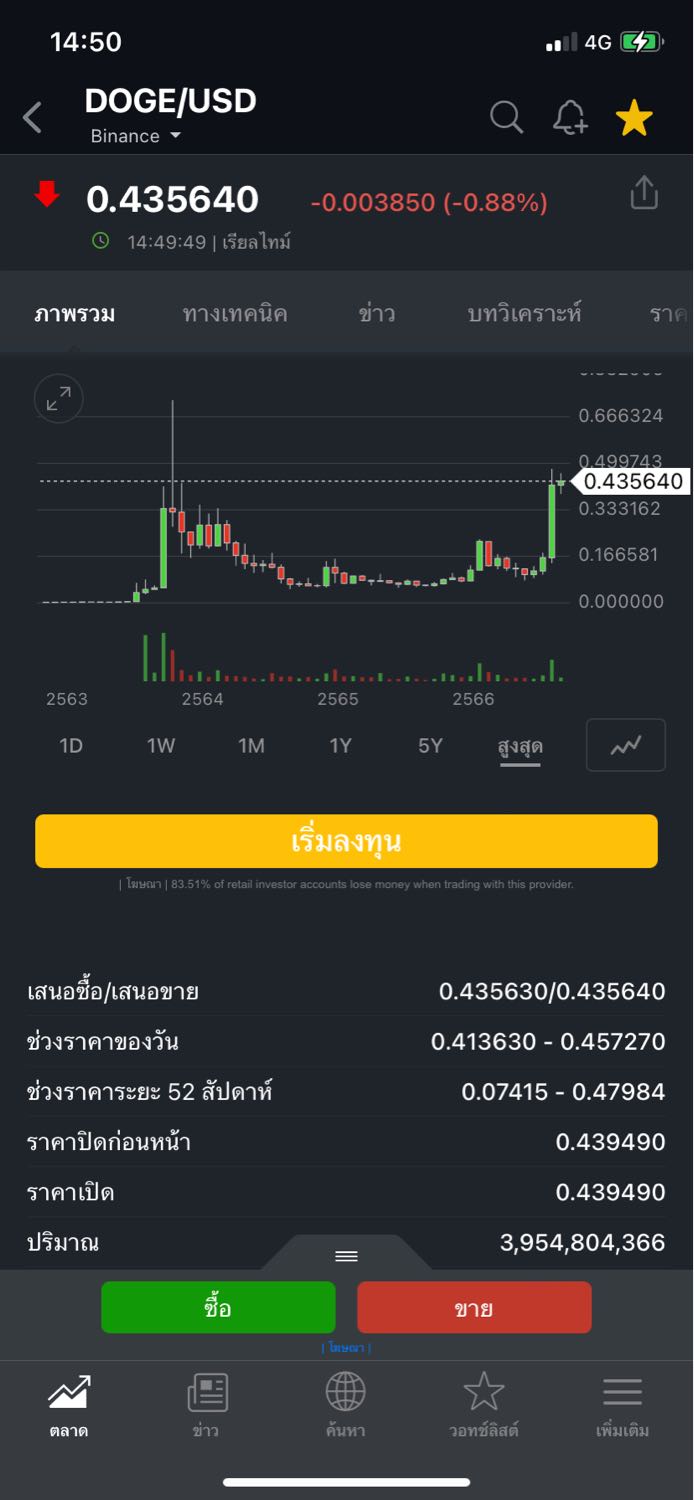This screenshot has height=1500, width=694.
Task: Toggle the favorite star for DOGE/USD
Action: [634, 118]
